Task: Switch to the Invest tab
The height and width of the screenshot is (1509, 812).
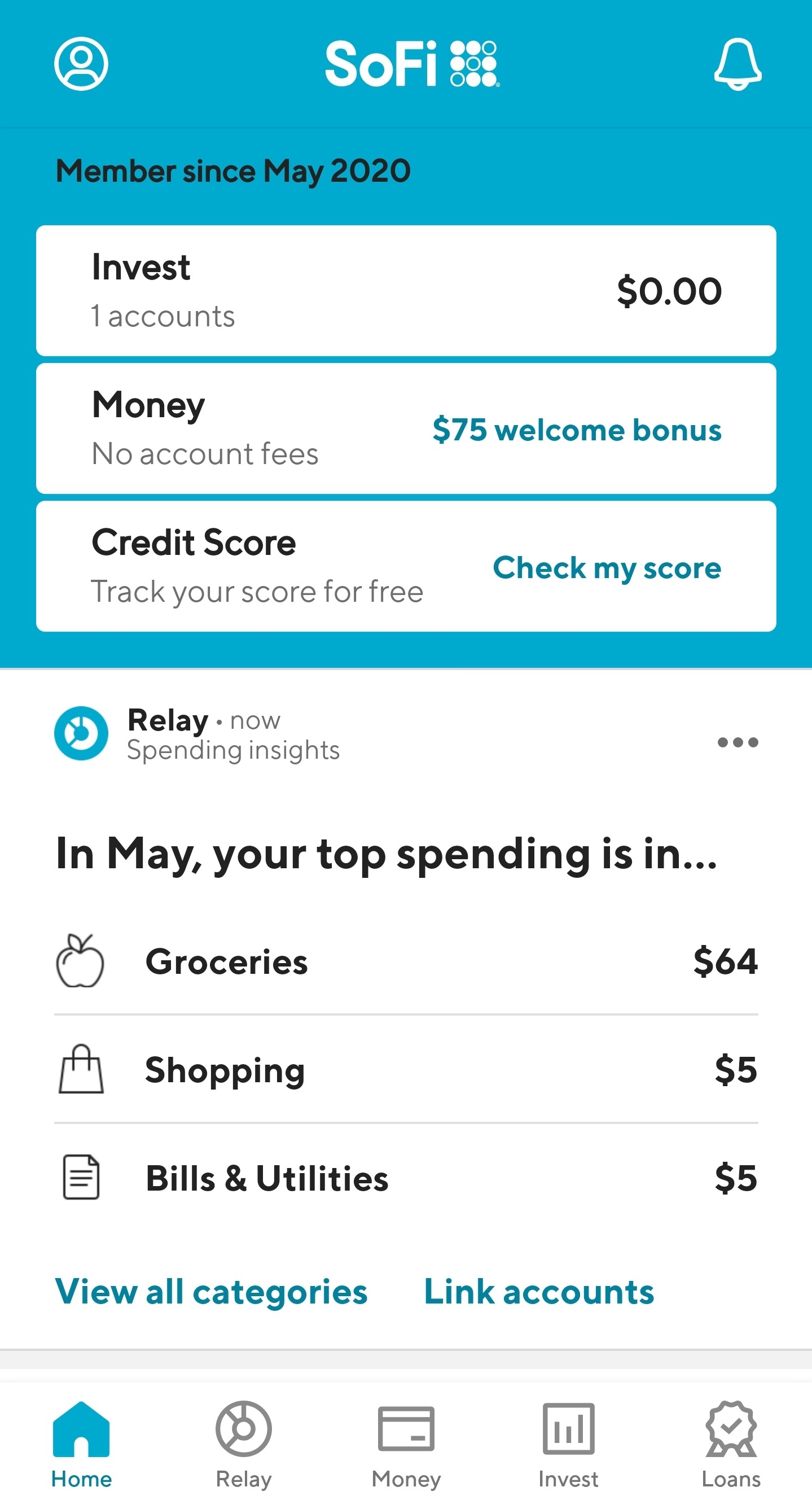Action: pos(568,1445)
